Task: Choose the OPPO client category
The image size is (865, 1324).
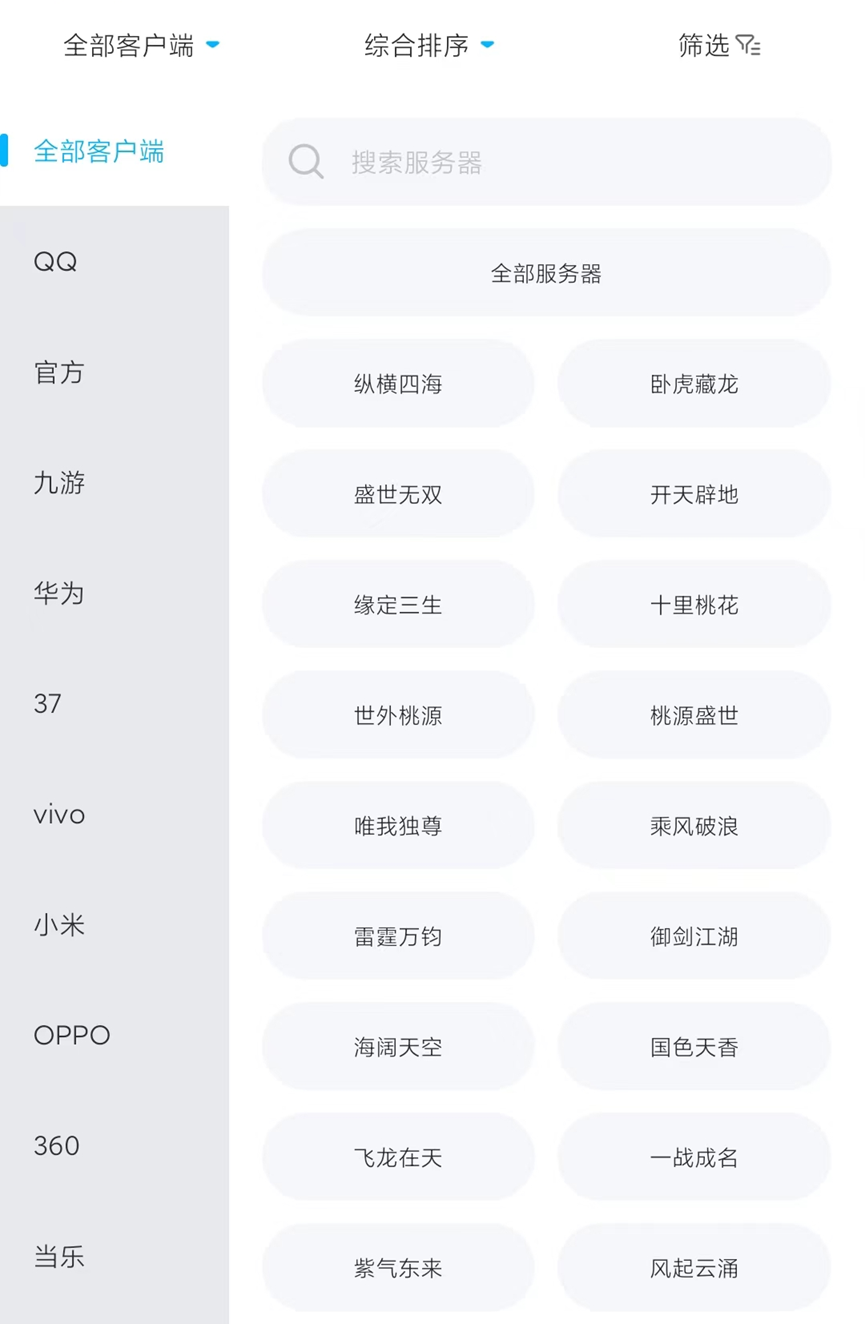Action: click(x=72, y=1035)
